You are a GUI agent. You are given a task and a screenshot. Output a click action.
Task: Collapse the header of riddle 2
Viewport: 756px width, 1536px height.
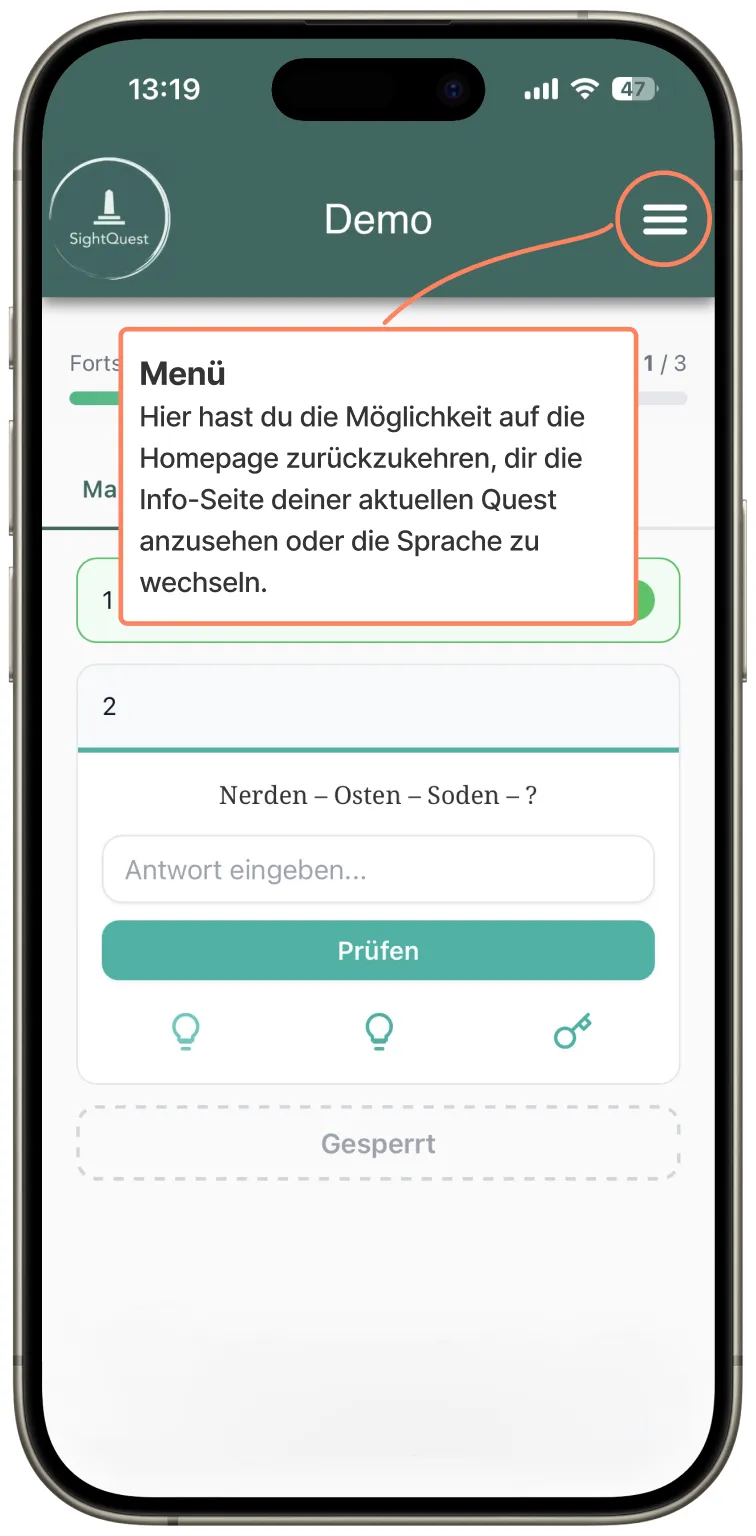coord(378,707)
